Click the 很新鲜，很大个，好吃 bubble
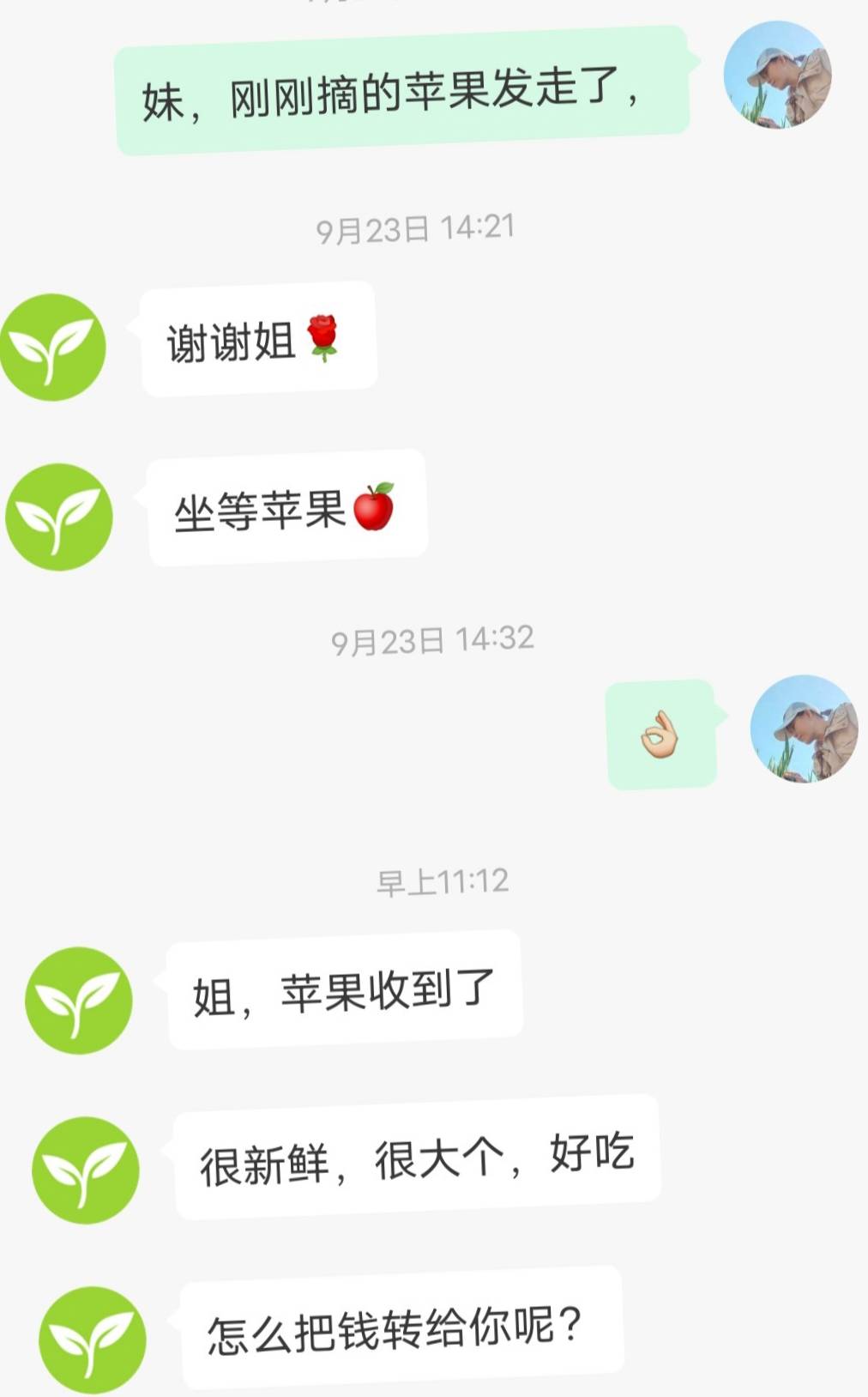This screenshot has width=868, height=1397. (x=412, y=1160)
